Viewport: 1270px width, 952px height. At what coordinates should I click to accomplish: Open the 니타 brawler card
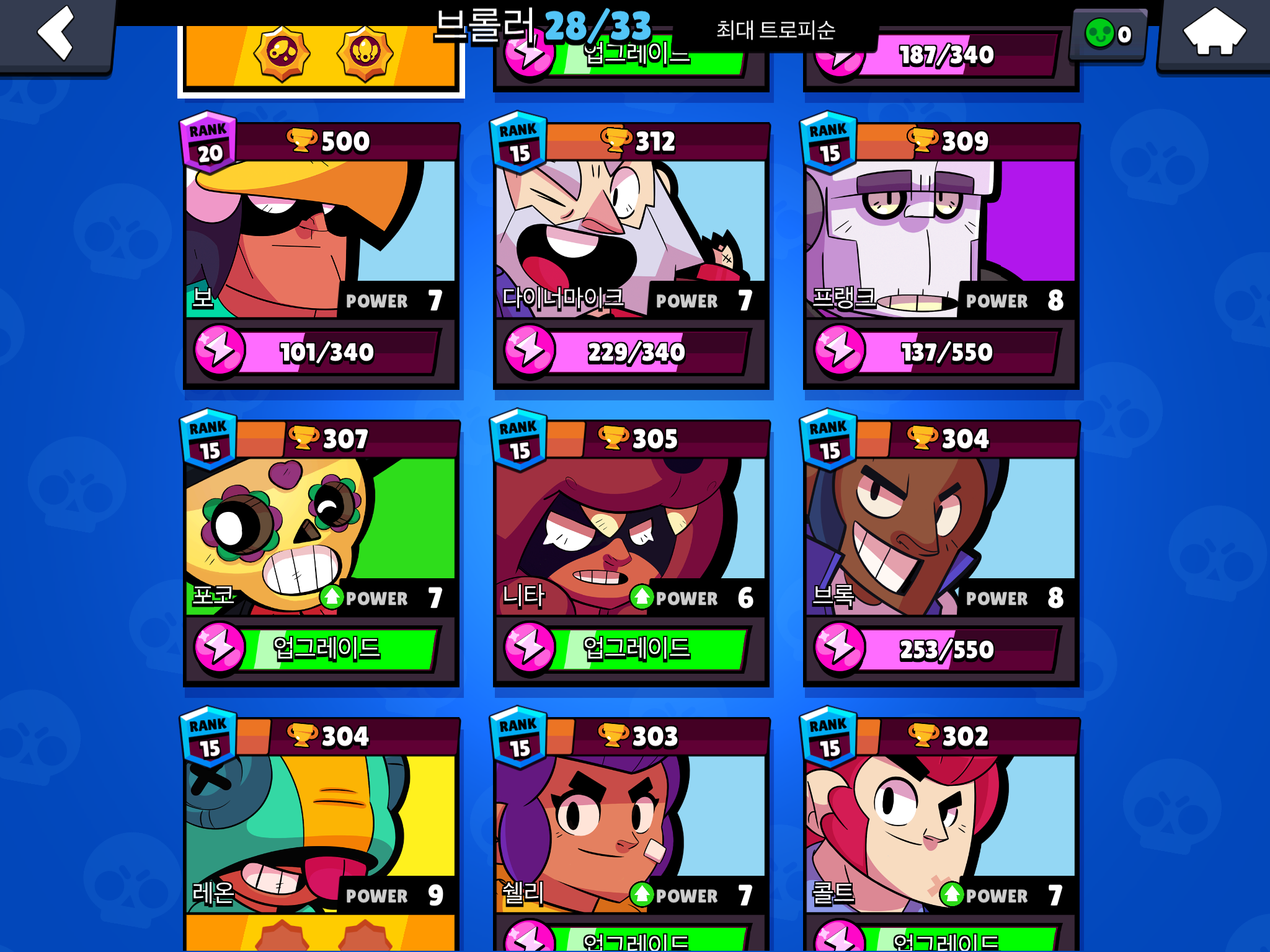pos(631,536)
